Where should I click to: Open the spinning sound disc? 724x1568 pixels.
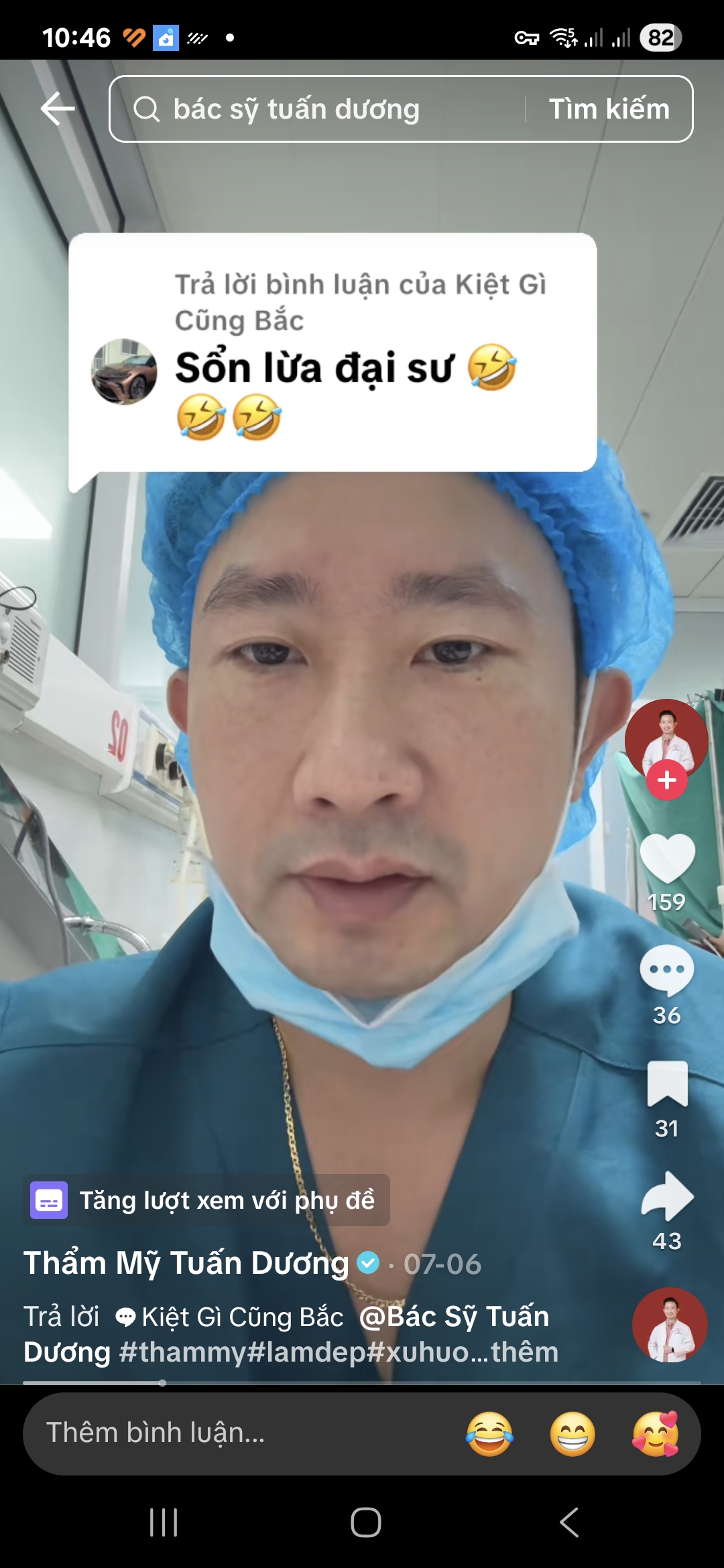pyautogui.click(x=669, y=1325)
